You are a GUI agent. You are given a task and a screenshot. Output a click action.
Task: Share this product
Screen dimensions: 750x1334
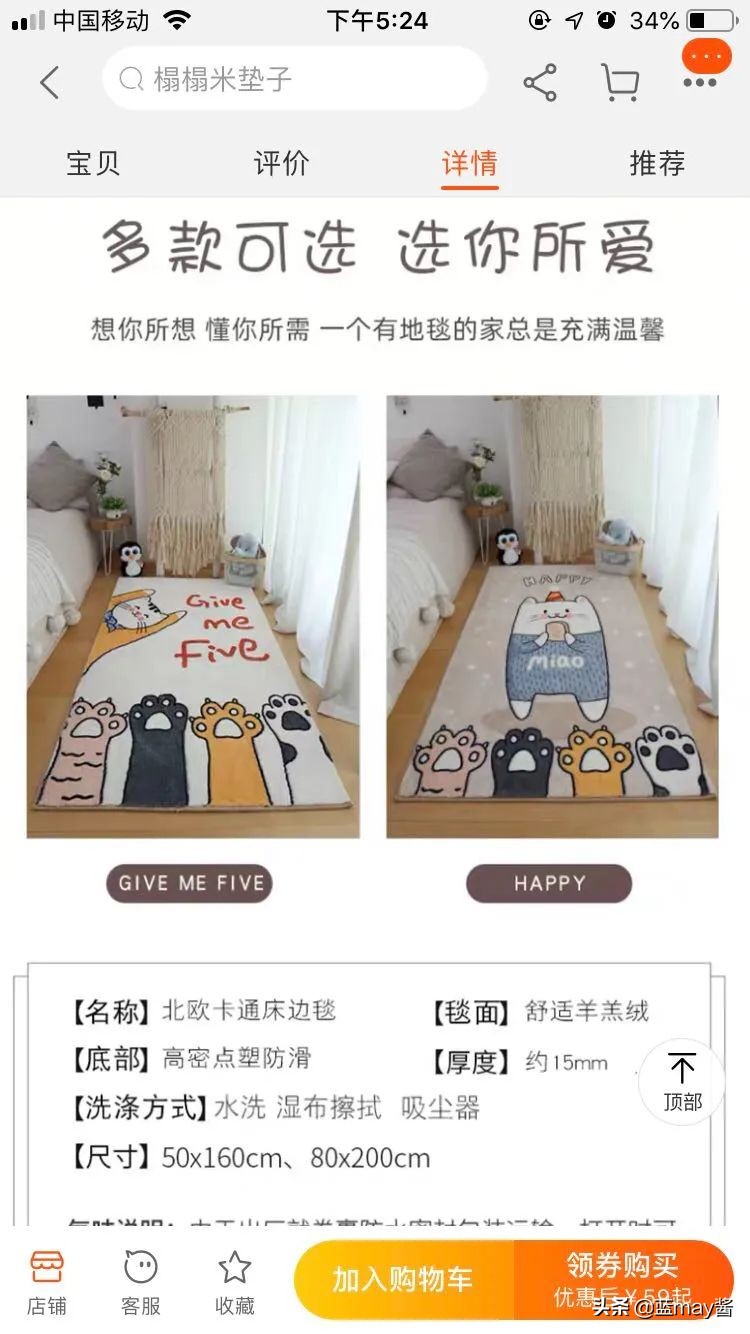[x=540, y=82]
